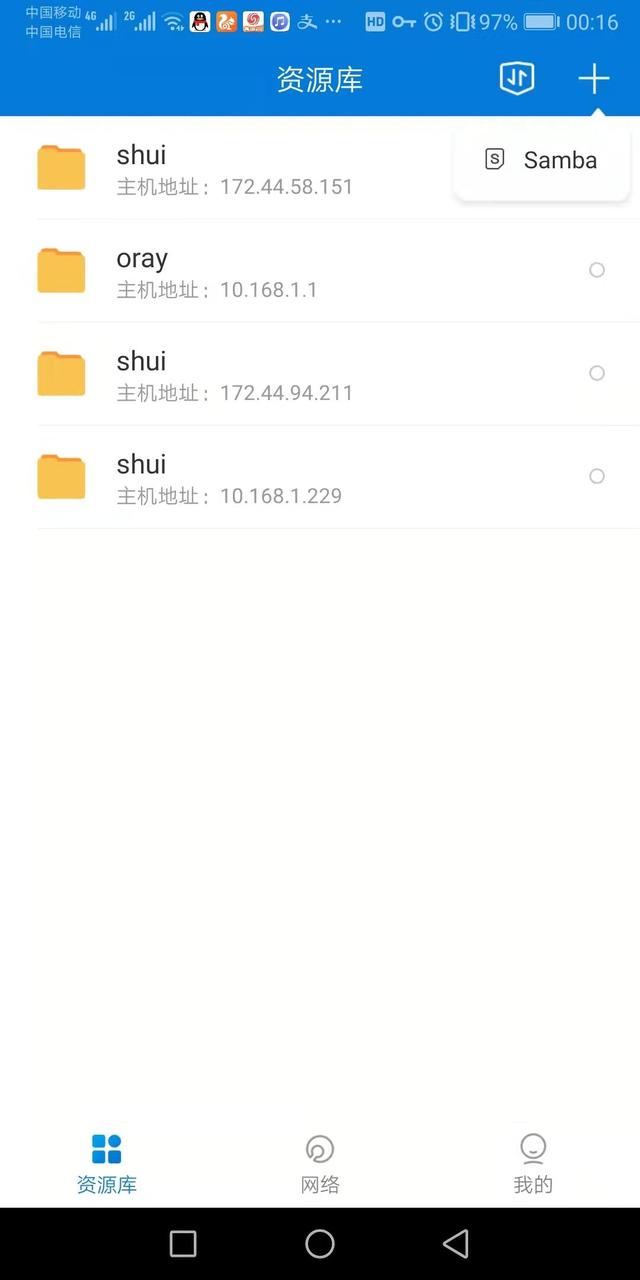This screenshot has width=640, height=1280.
Task: Choose Samba from the popup menu
Action: coord(541,160)
